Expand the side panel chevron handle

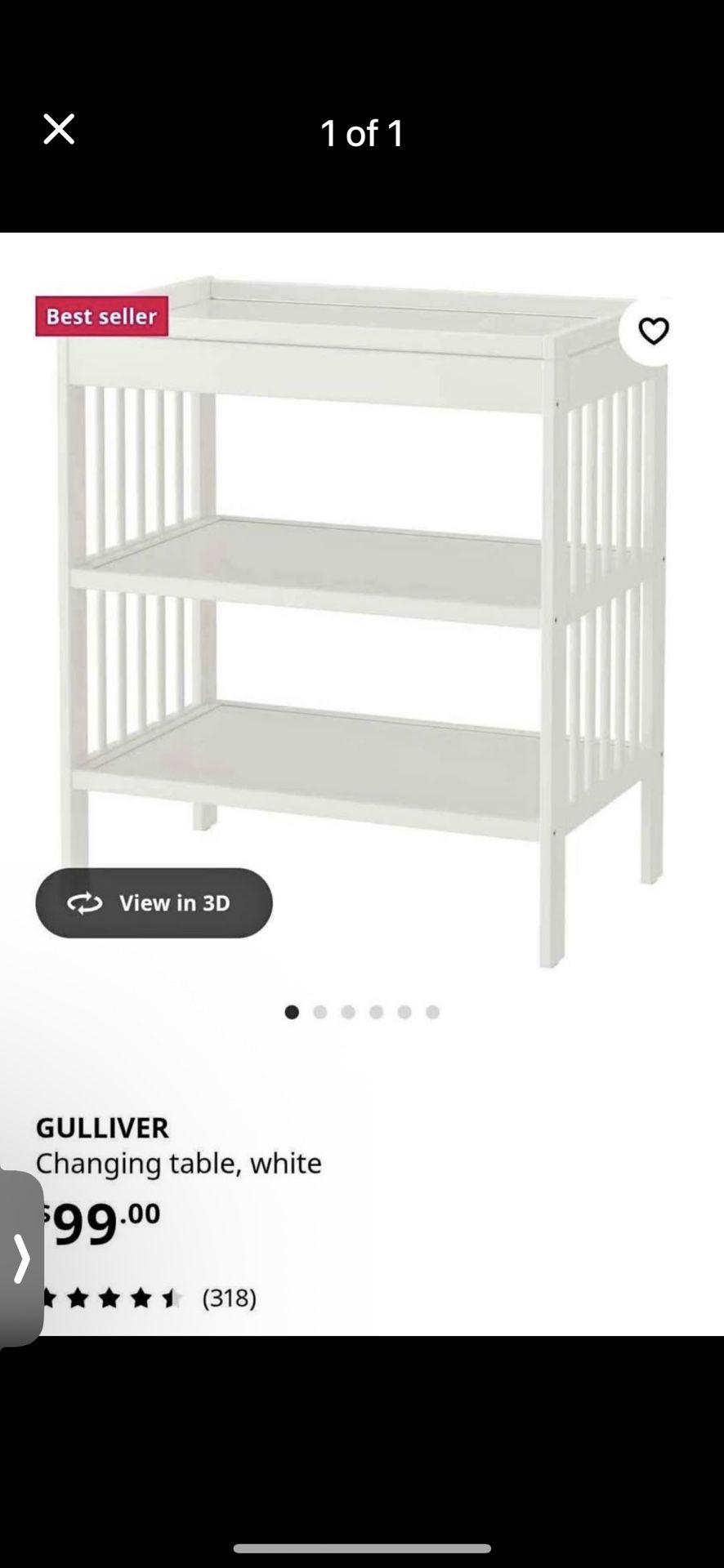(x=21, y=1258)
